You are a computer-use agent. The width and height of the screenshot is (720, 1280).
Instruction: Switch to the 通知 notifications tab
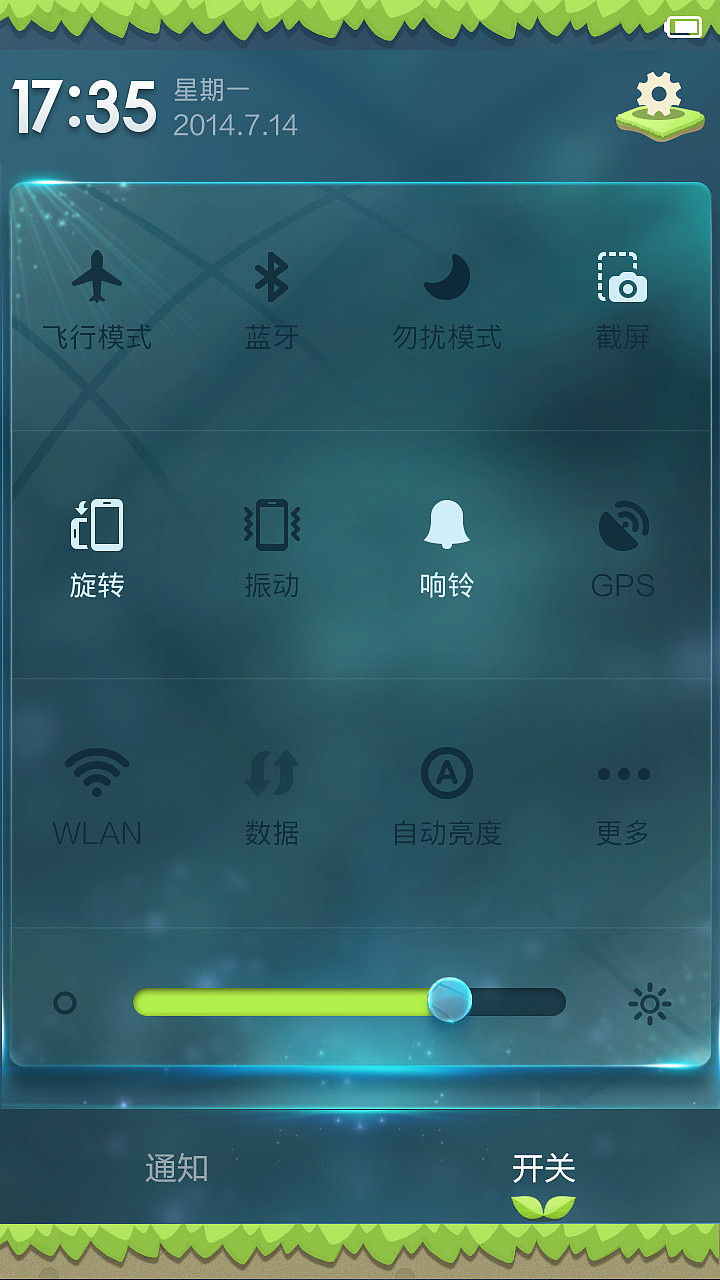pos(177,1167)
